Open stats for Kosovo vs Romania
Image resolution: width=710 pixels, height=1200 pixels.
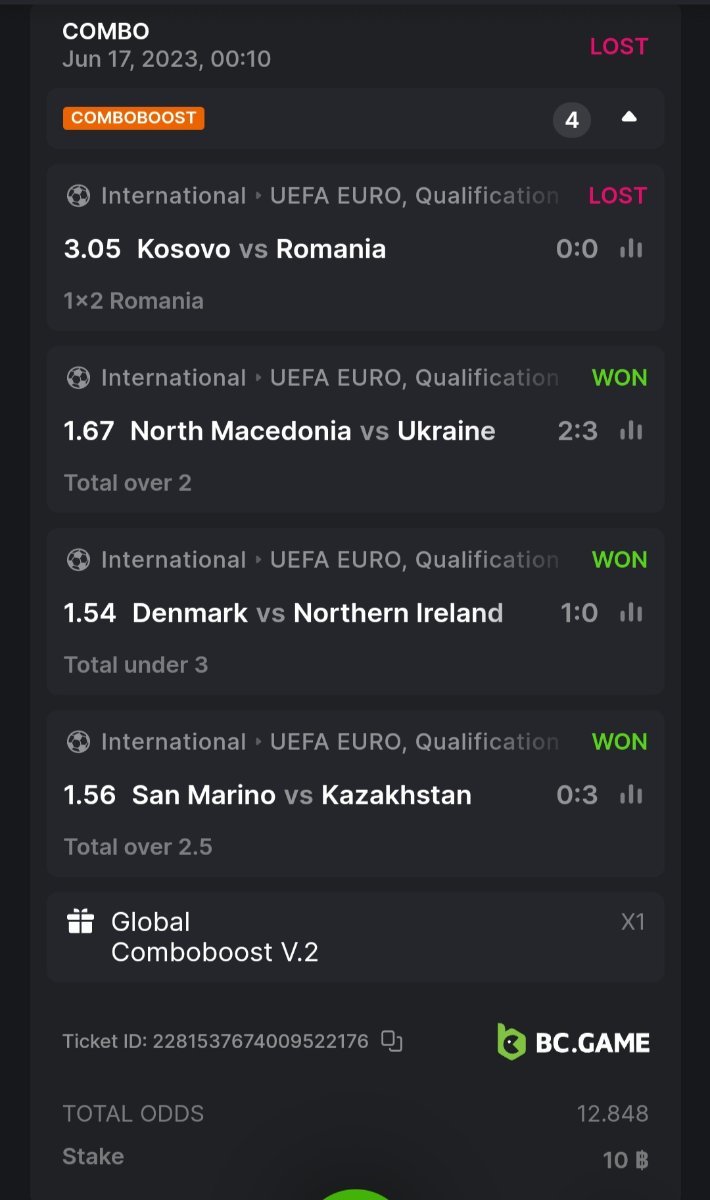(631, 249)
